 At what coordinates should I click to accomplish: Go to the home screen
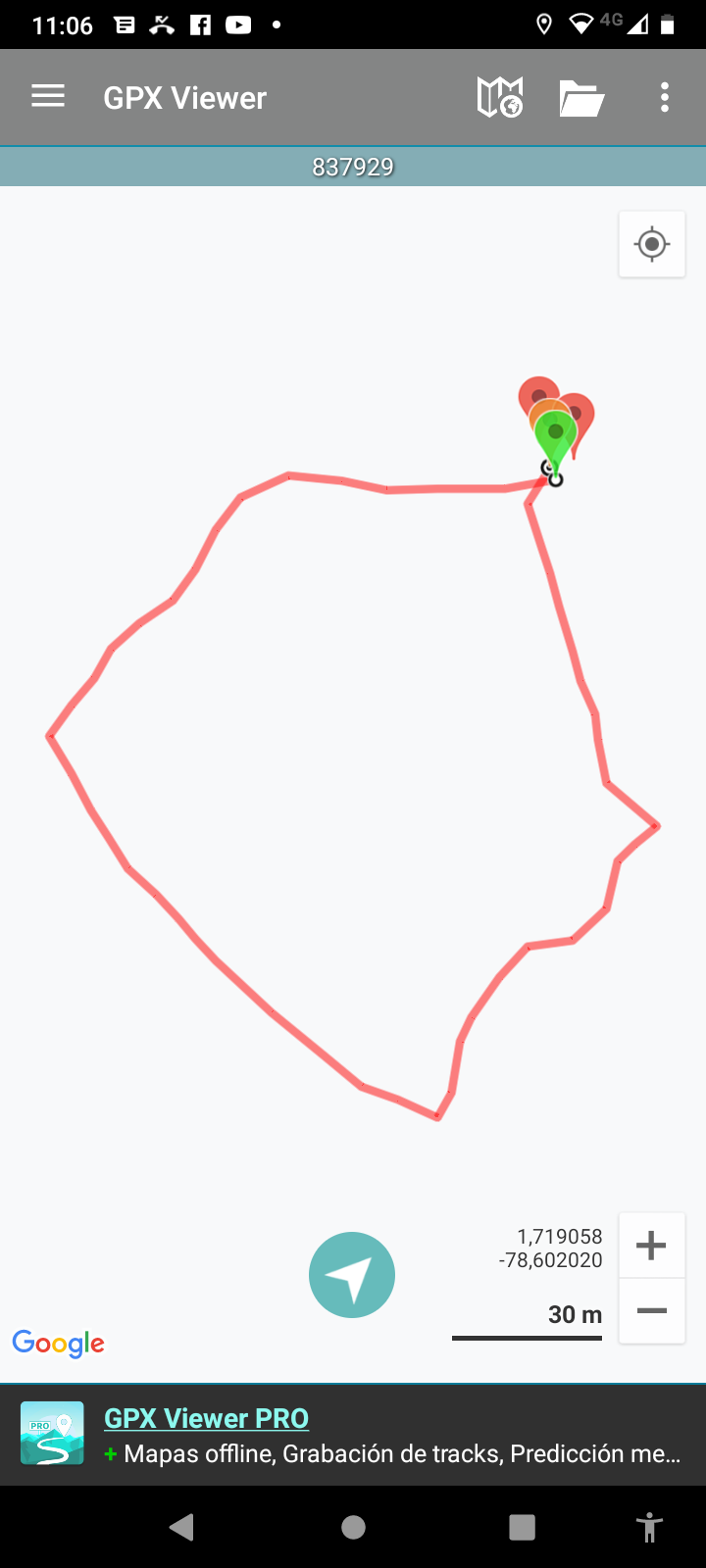tap(353, 1527)
